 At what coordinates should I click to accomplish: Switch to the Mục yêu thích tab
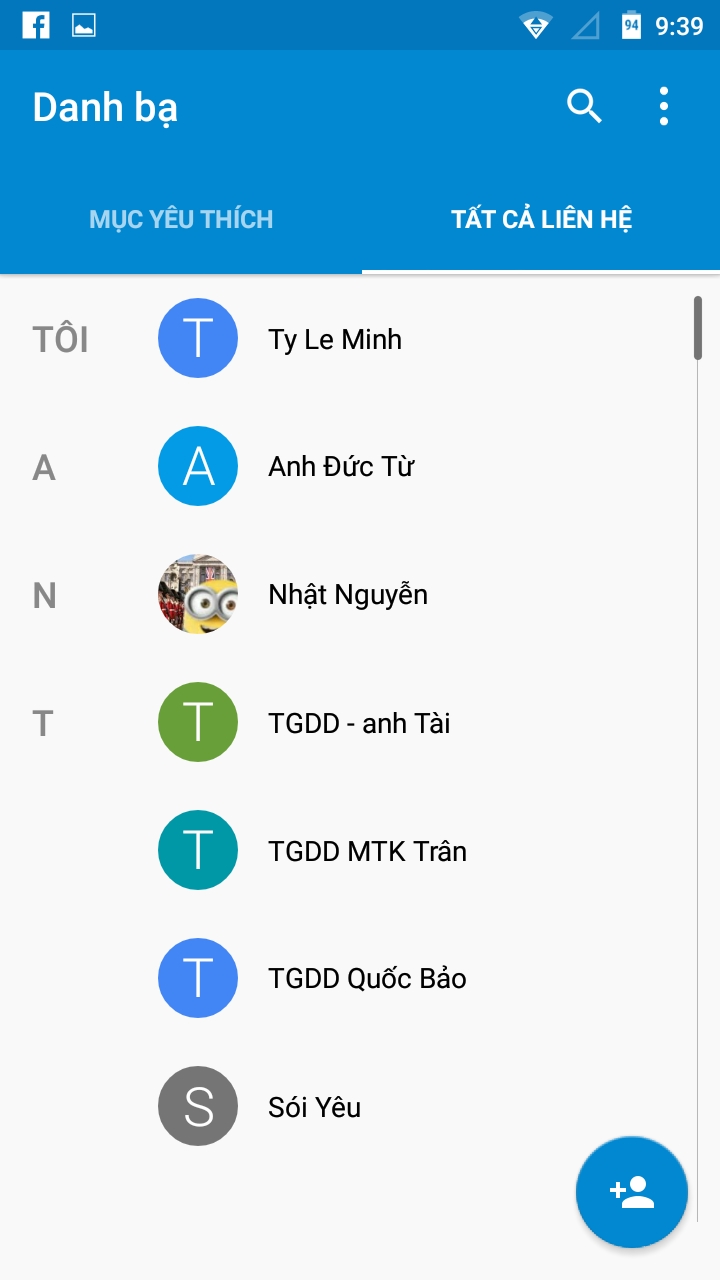click(181, 219)
